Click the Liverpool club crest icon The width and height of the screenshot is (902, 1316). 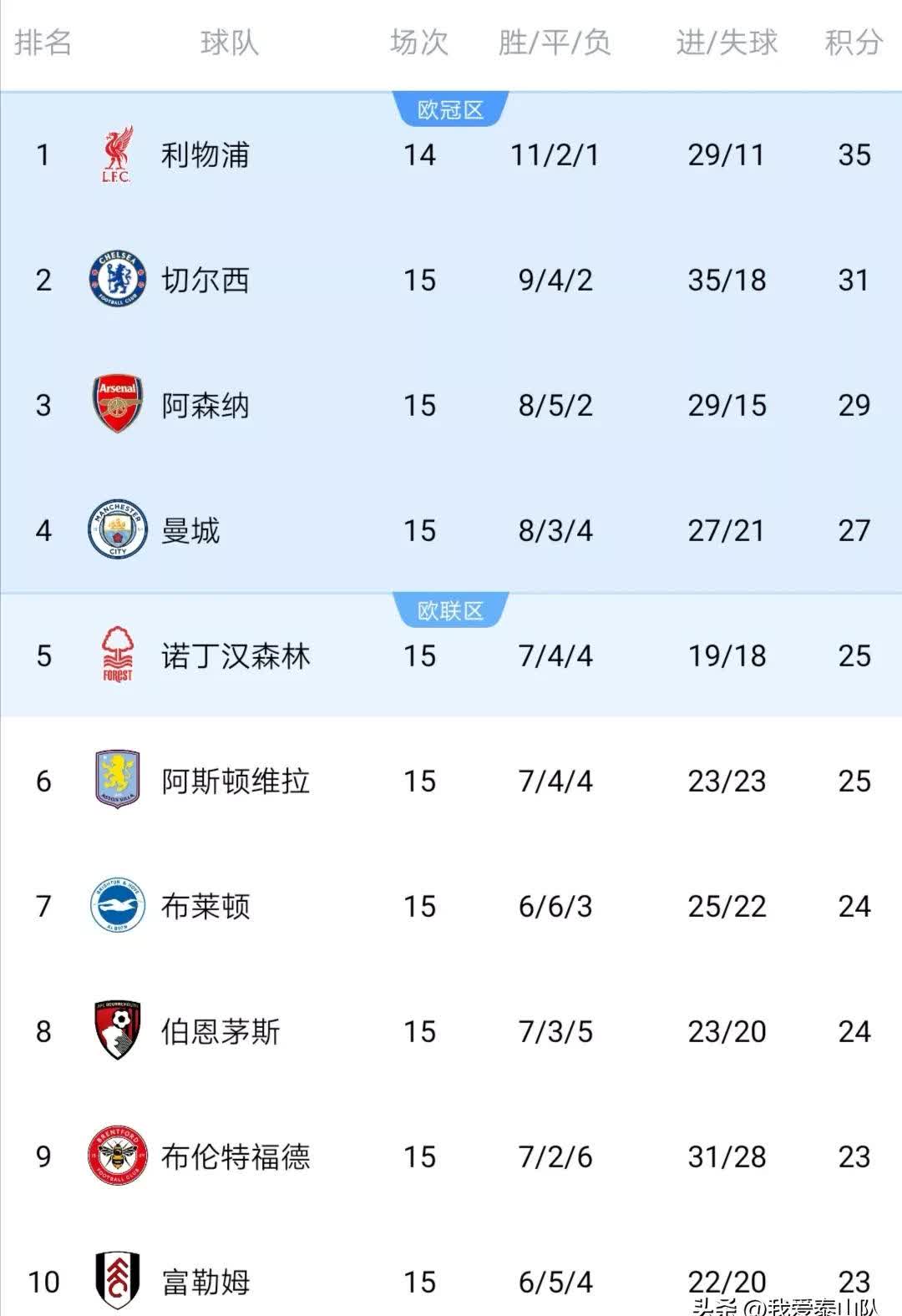pyautogui.click(x=118, y=154)
